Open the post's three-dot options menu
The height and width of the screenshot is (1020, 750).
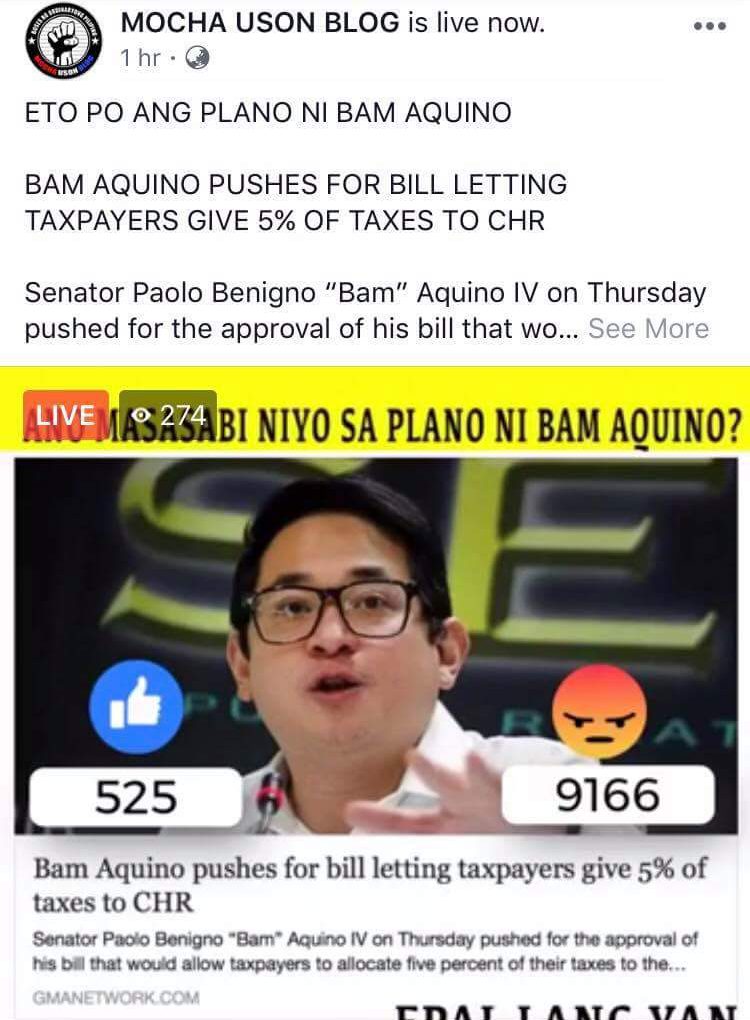click(709, 27)
